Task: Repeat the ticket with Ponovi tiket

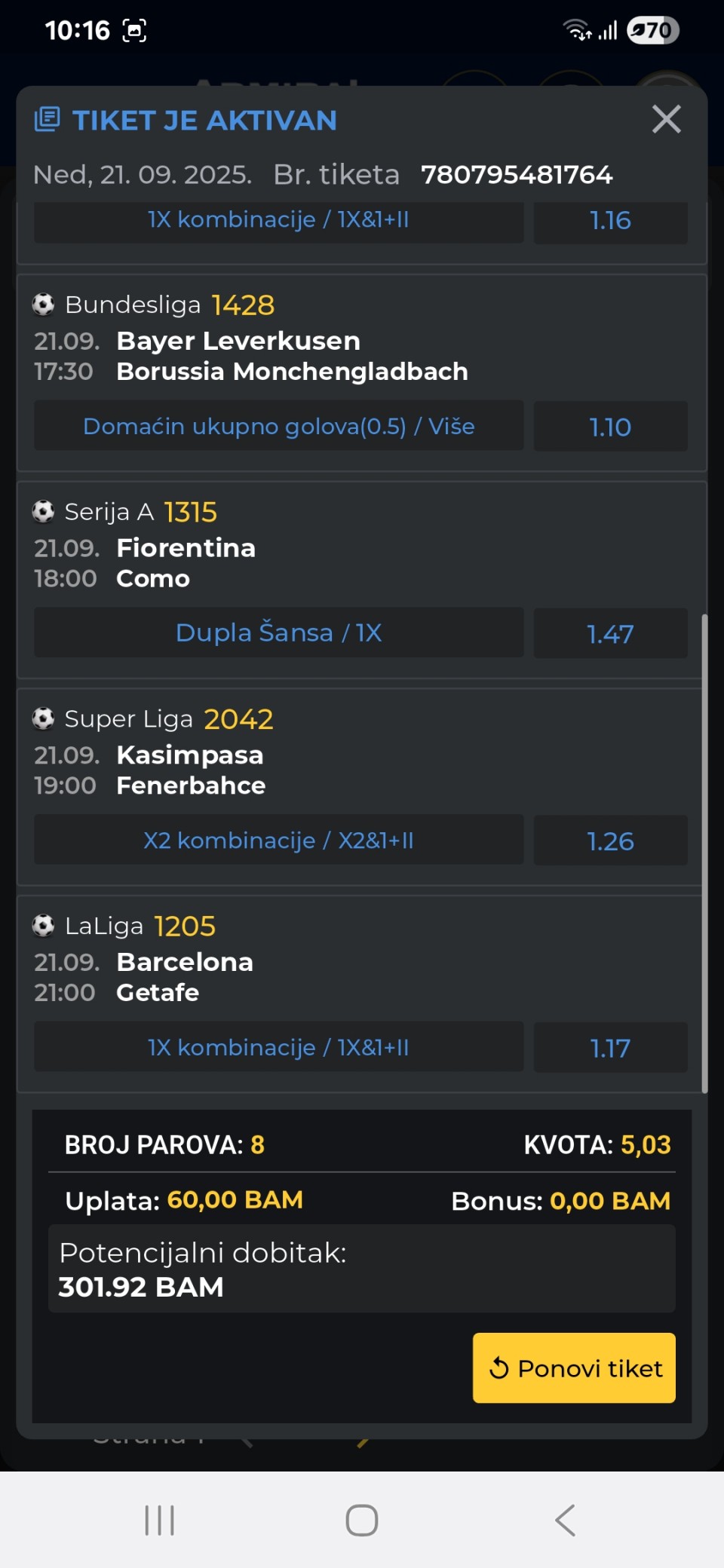Action: click(x=574, y=1367)
